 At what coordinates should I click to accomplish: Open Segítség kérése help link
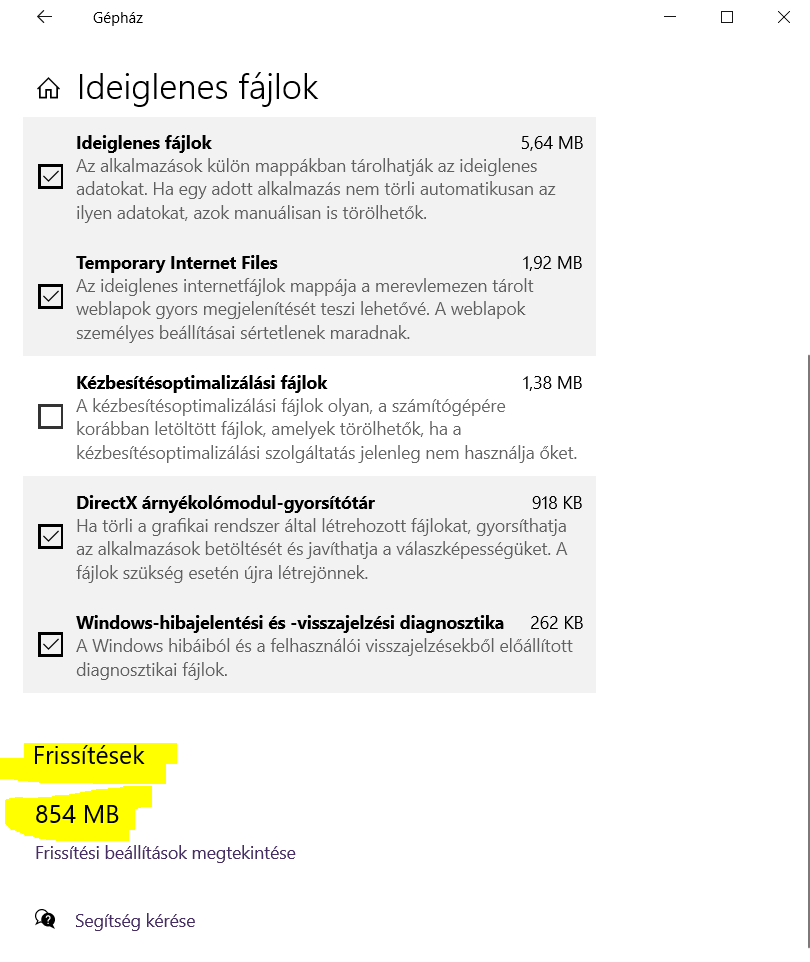coord(134,921)
